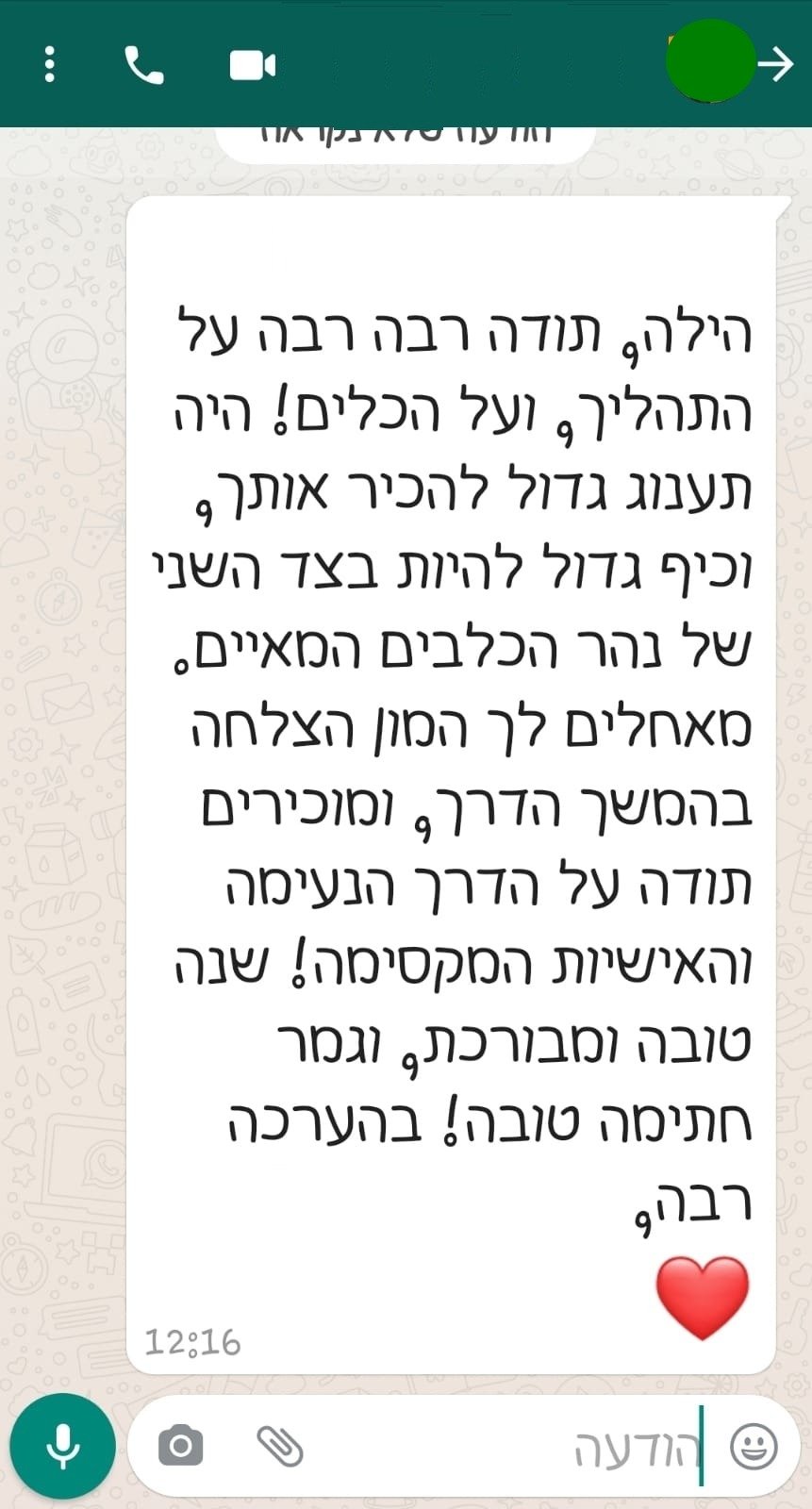Open the three-dot overflow menu
Viewport: 812px width, 1509px height.
(x=50, y=65)
